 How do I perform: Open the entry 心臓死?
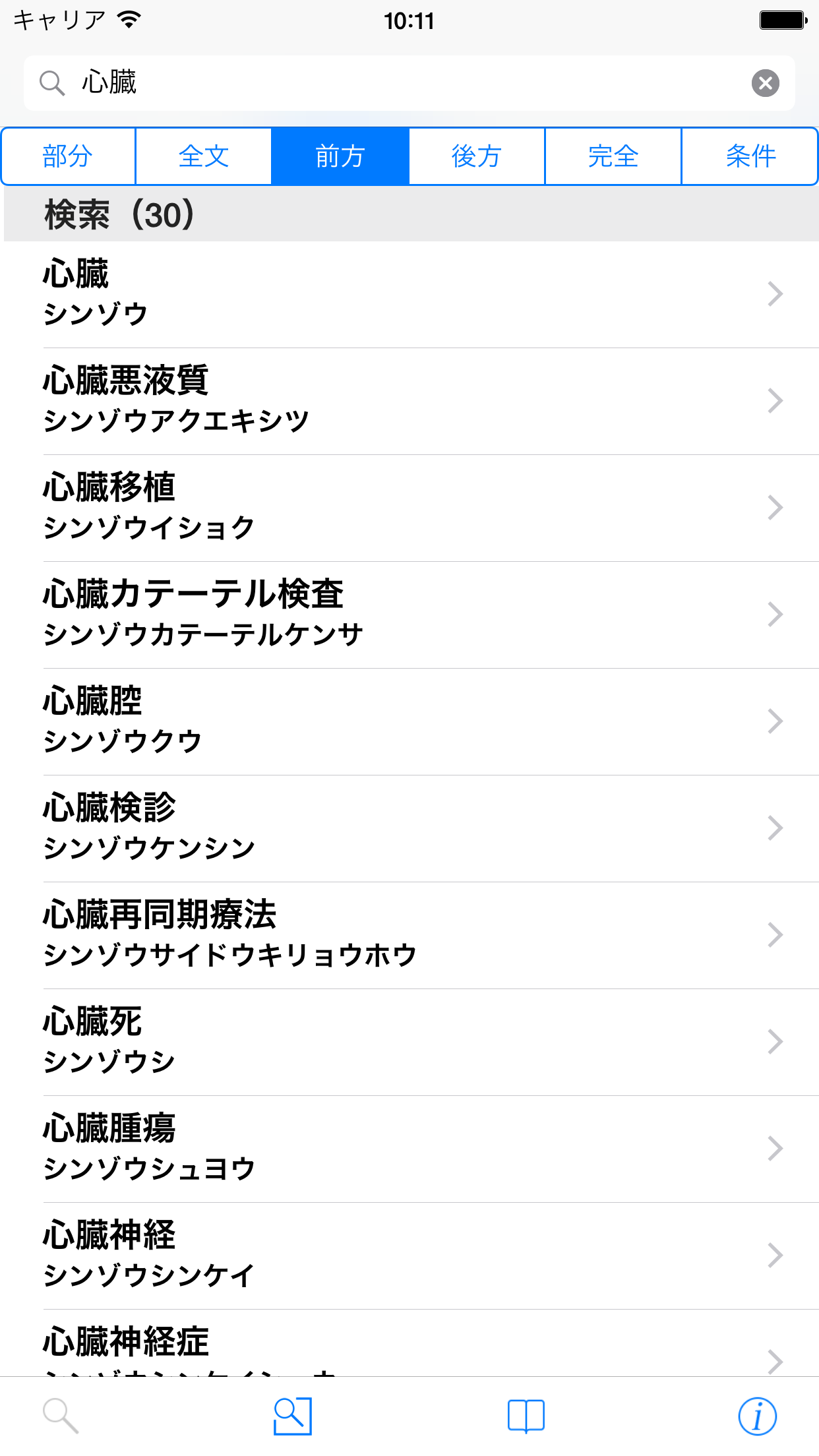[x=409, y=1042]
